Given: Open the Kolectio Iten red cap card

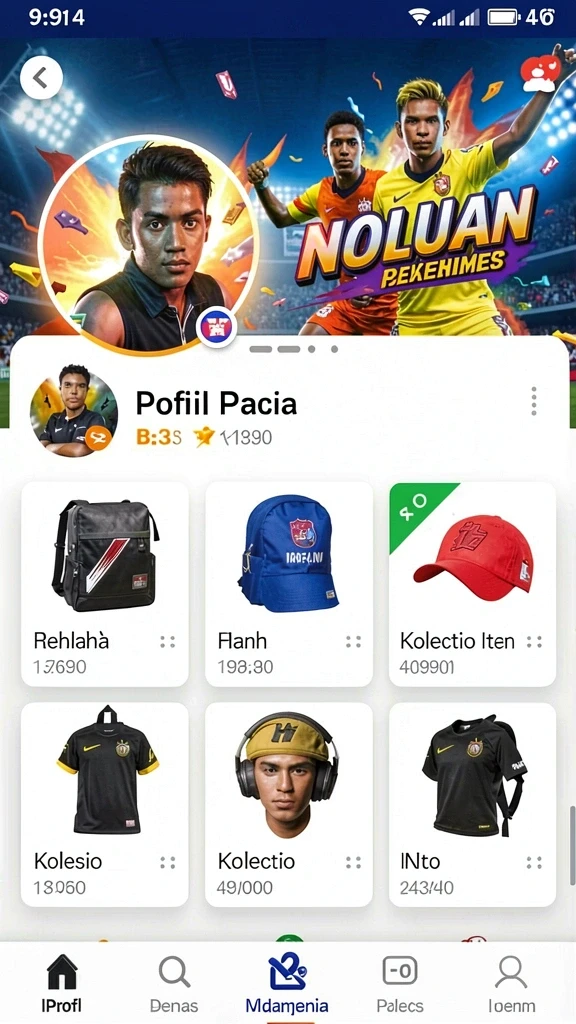Looking at the screenshot, I should 472,584.
